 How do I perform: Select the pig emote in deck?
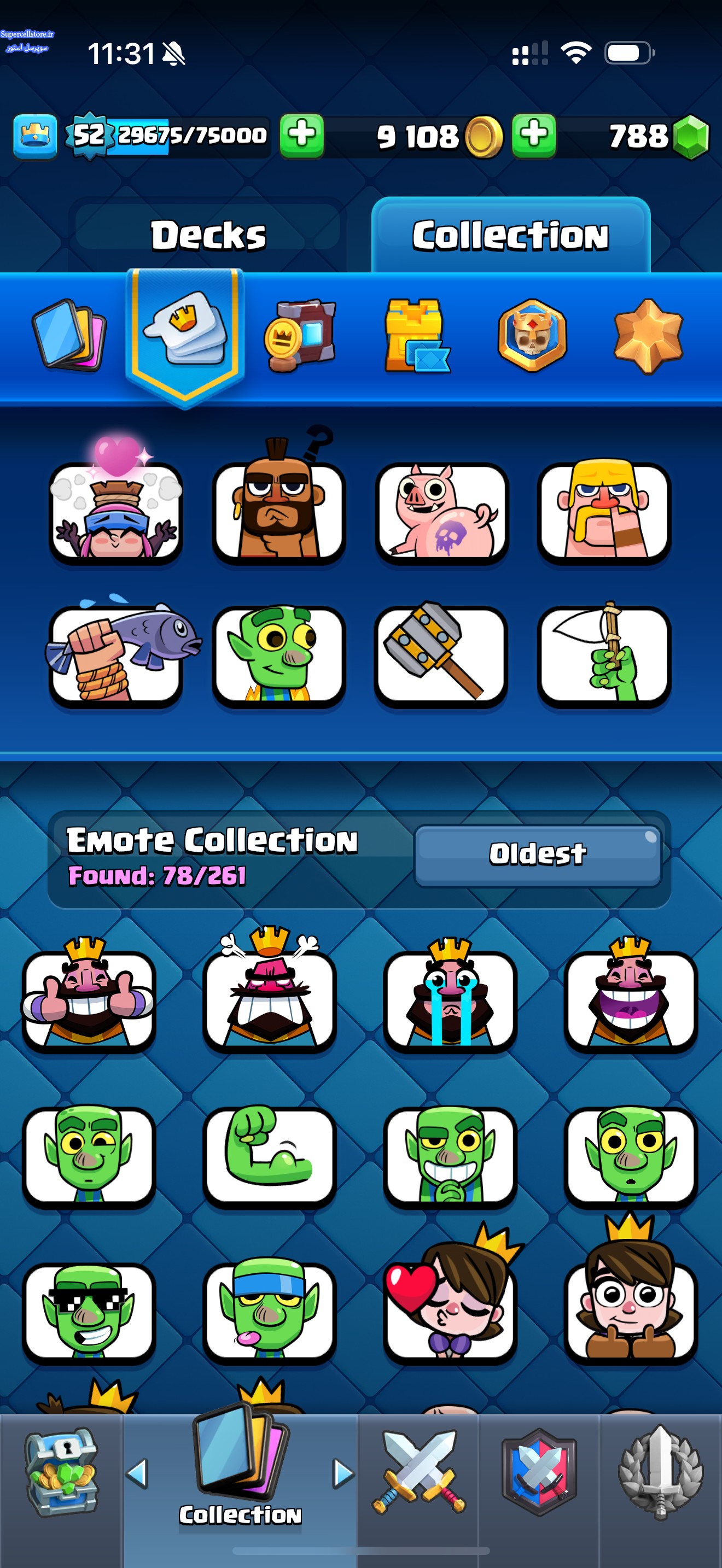[441, 511]
